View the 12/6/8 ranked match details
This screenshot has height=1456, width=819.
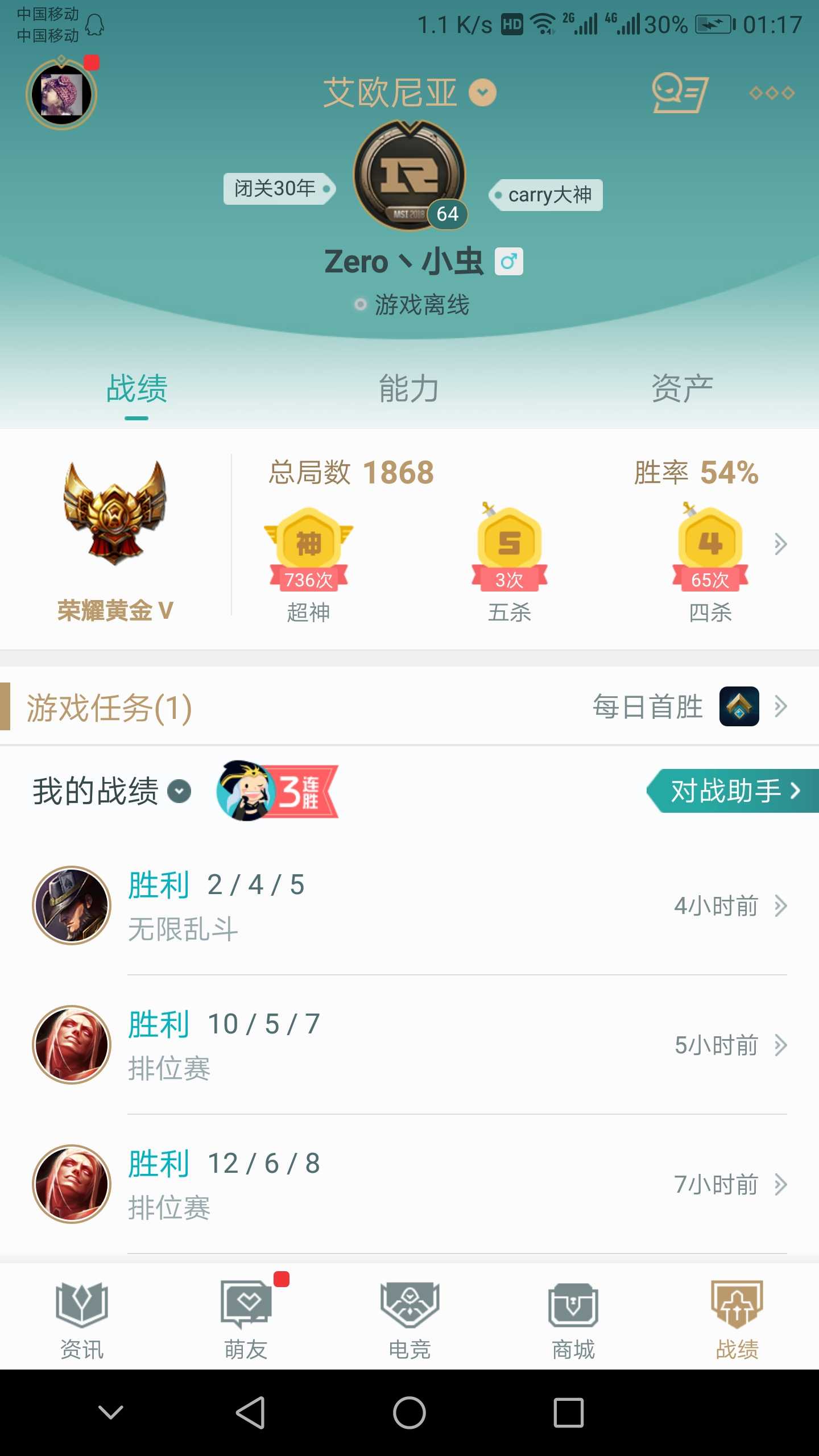coord(409,1184)
